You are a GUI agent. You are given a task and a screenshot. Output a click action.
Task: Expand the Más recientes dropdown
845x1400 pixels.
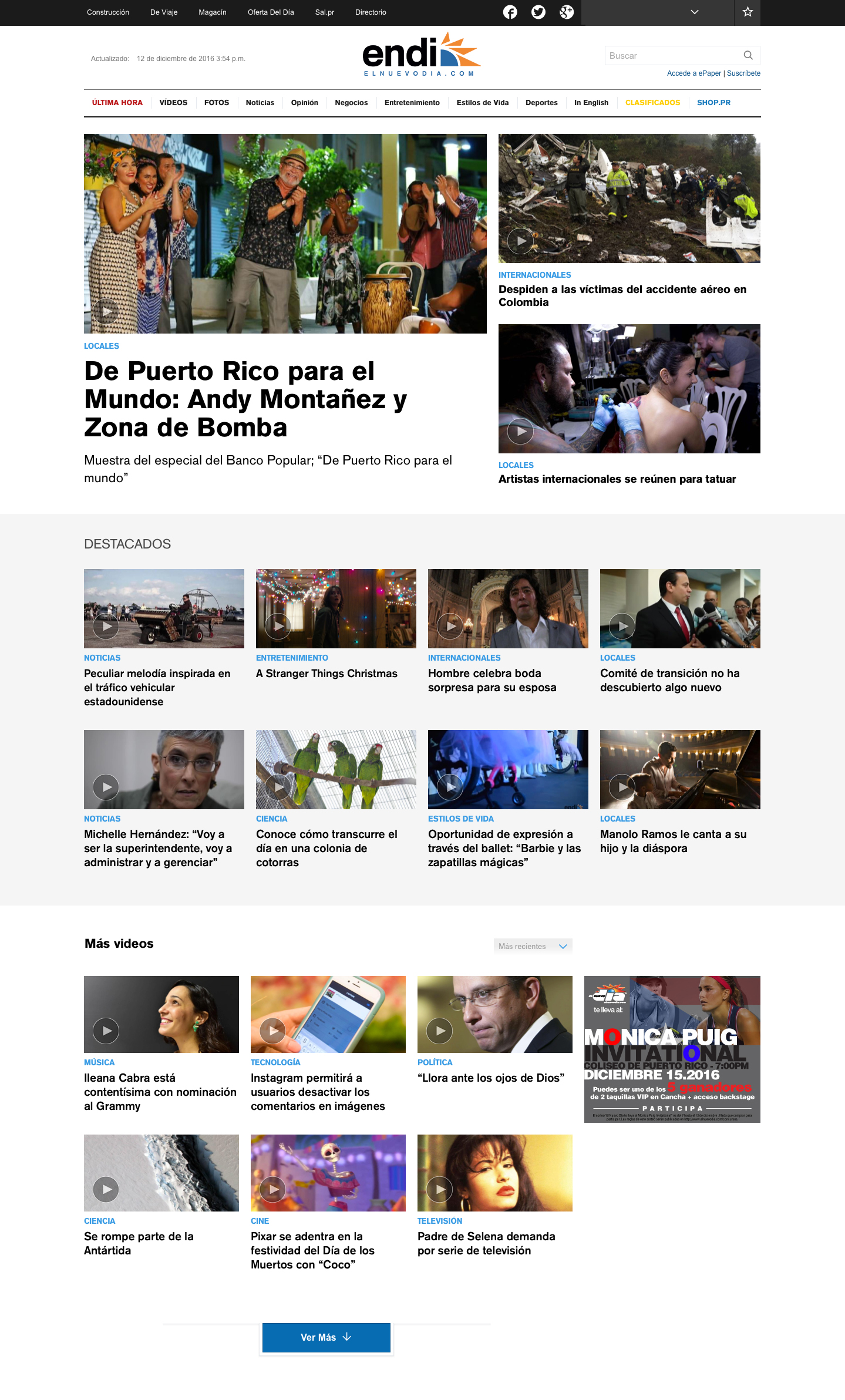coord(533,946)
